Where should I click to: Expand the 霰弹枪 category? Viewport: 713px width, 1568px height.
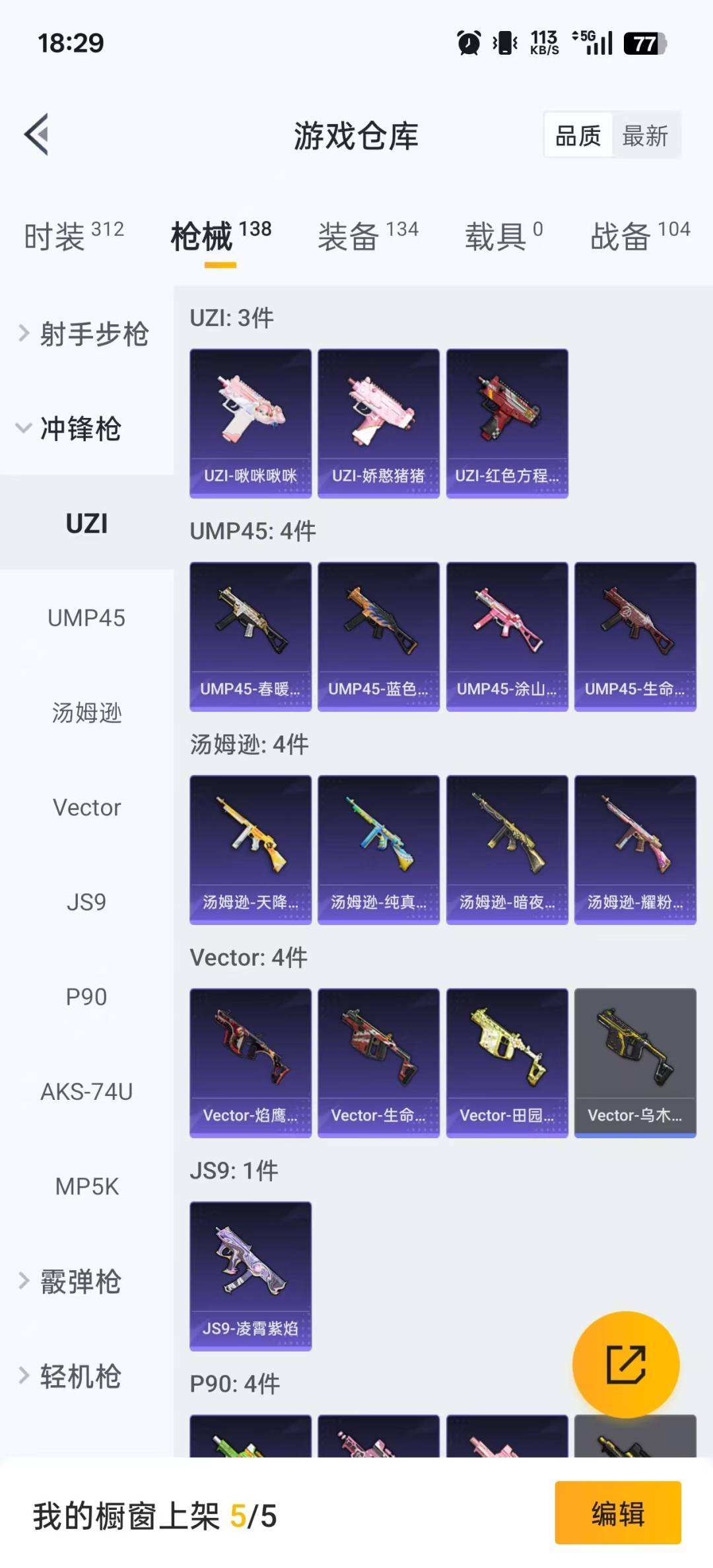coord(71,1281)
